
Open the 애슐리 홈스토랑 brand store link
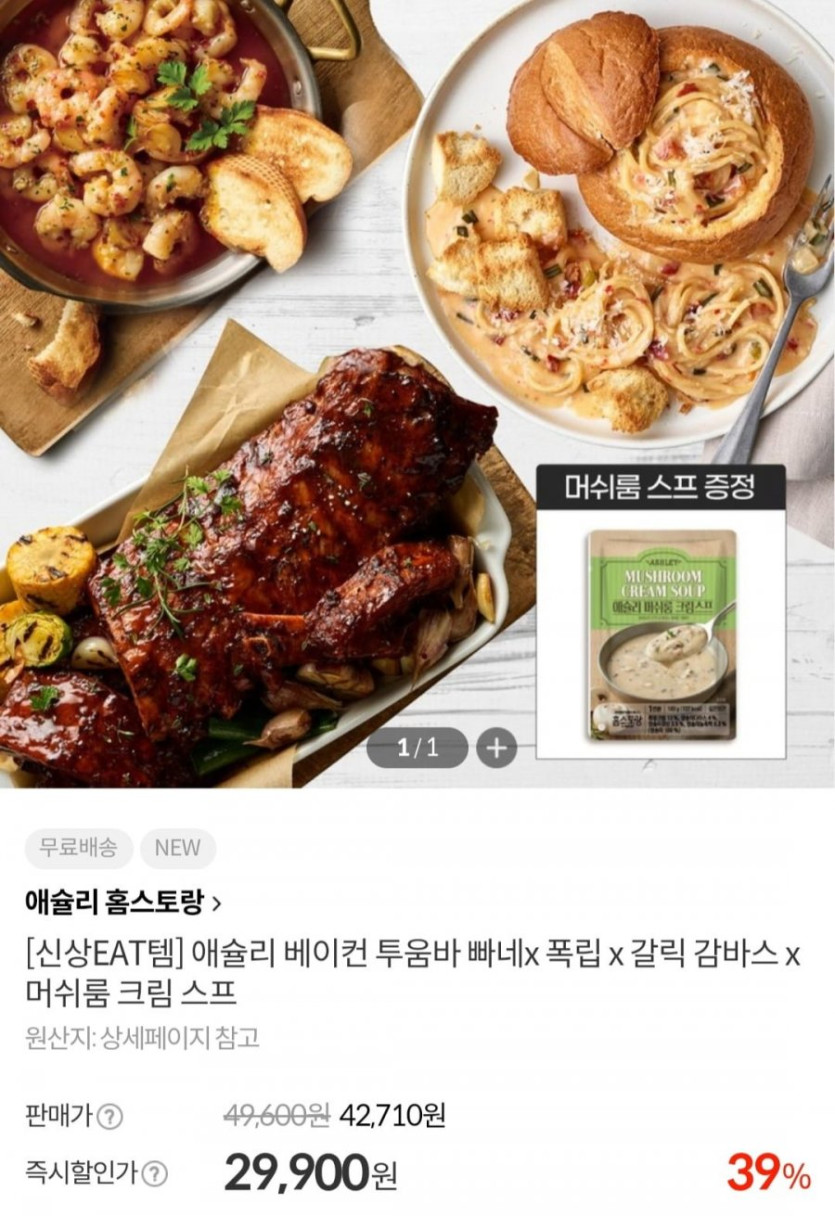click(x=122, y=903)
